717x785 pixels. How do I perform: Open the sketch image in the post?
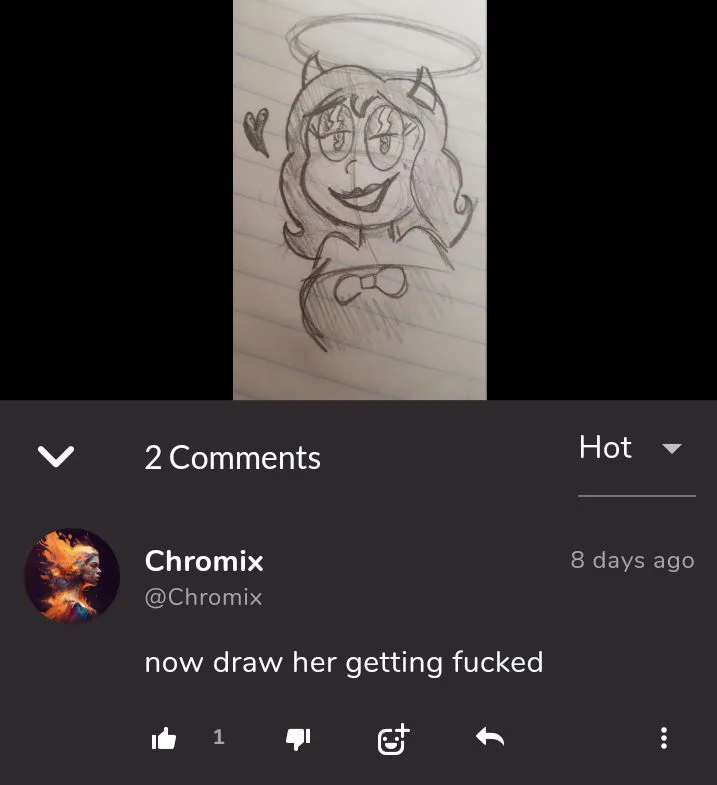(360, 200)
